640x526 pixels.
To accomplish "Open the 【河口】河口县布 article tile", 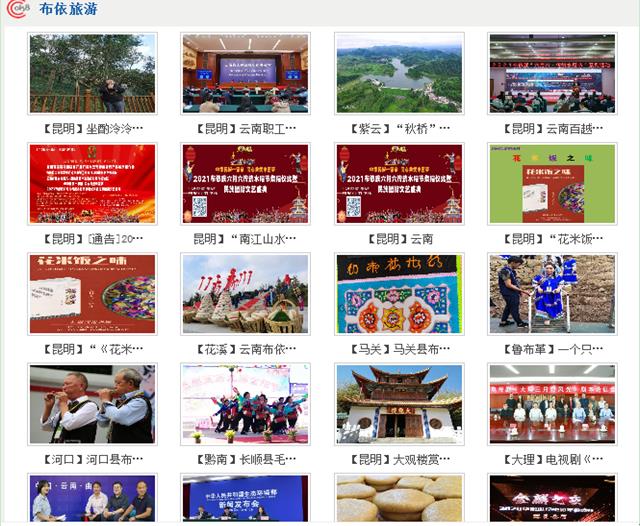I will pyautogui.click(x=92, y=404).
